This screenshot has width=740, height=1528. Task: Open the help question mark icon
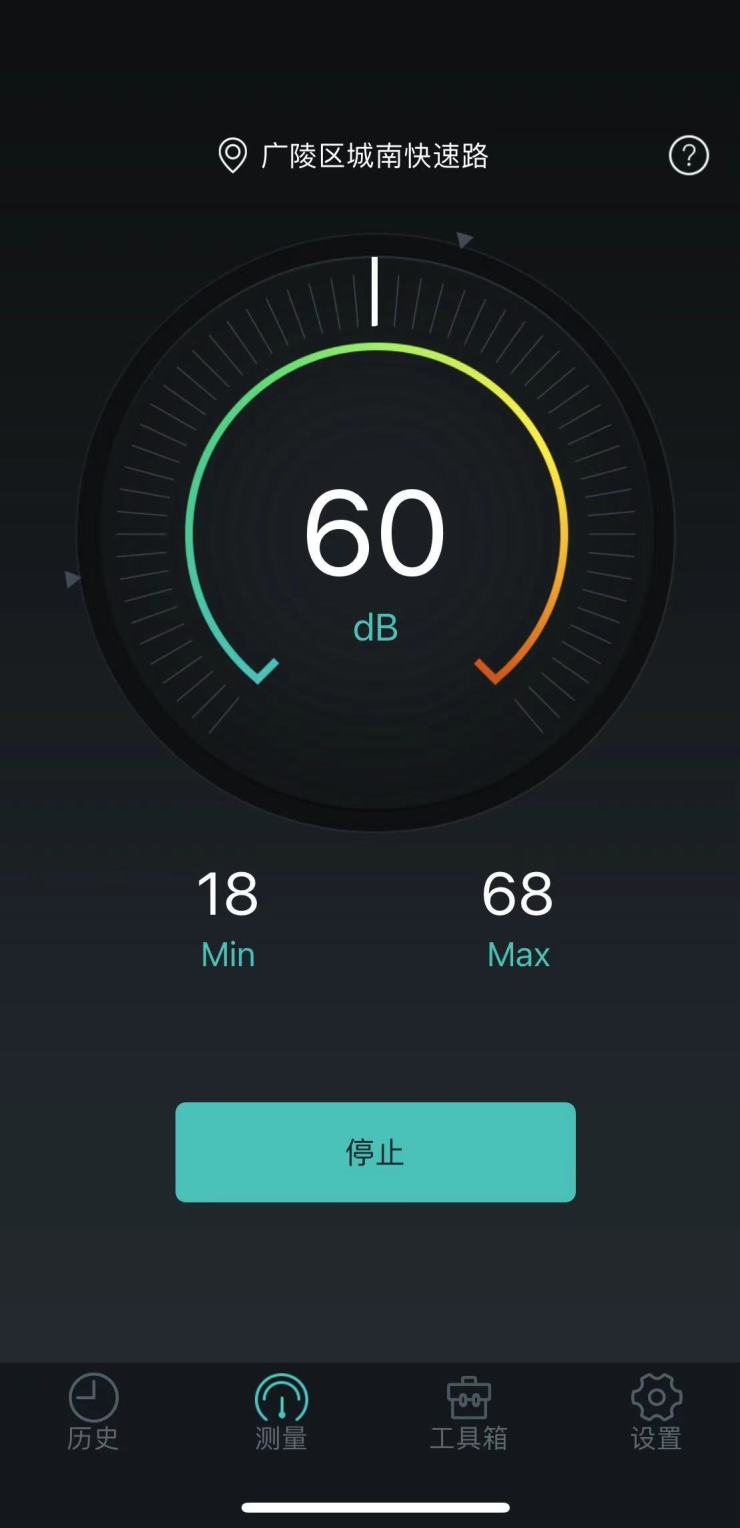point(688,156)
